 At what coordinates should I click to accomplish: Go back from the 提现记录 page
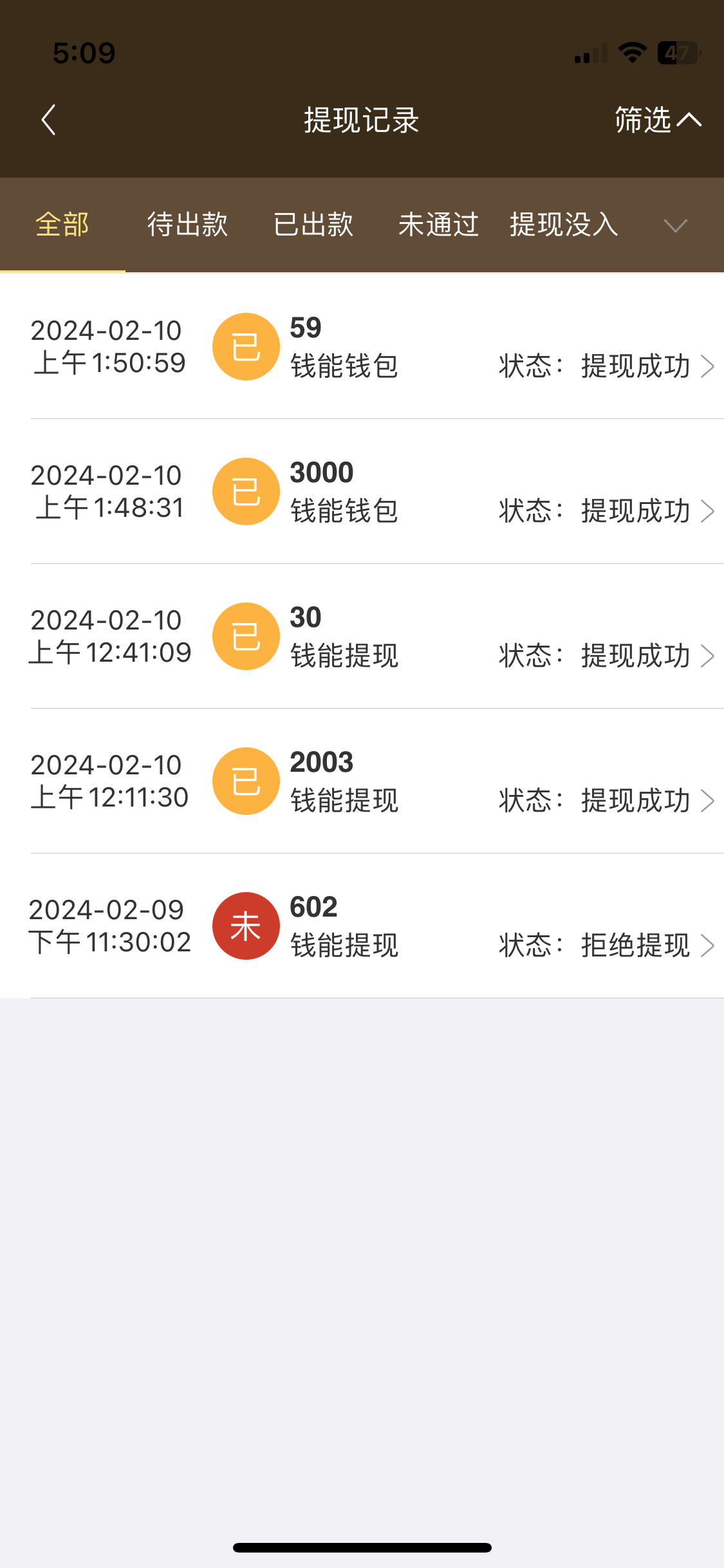point(49,120)
